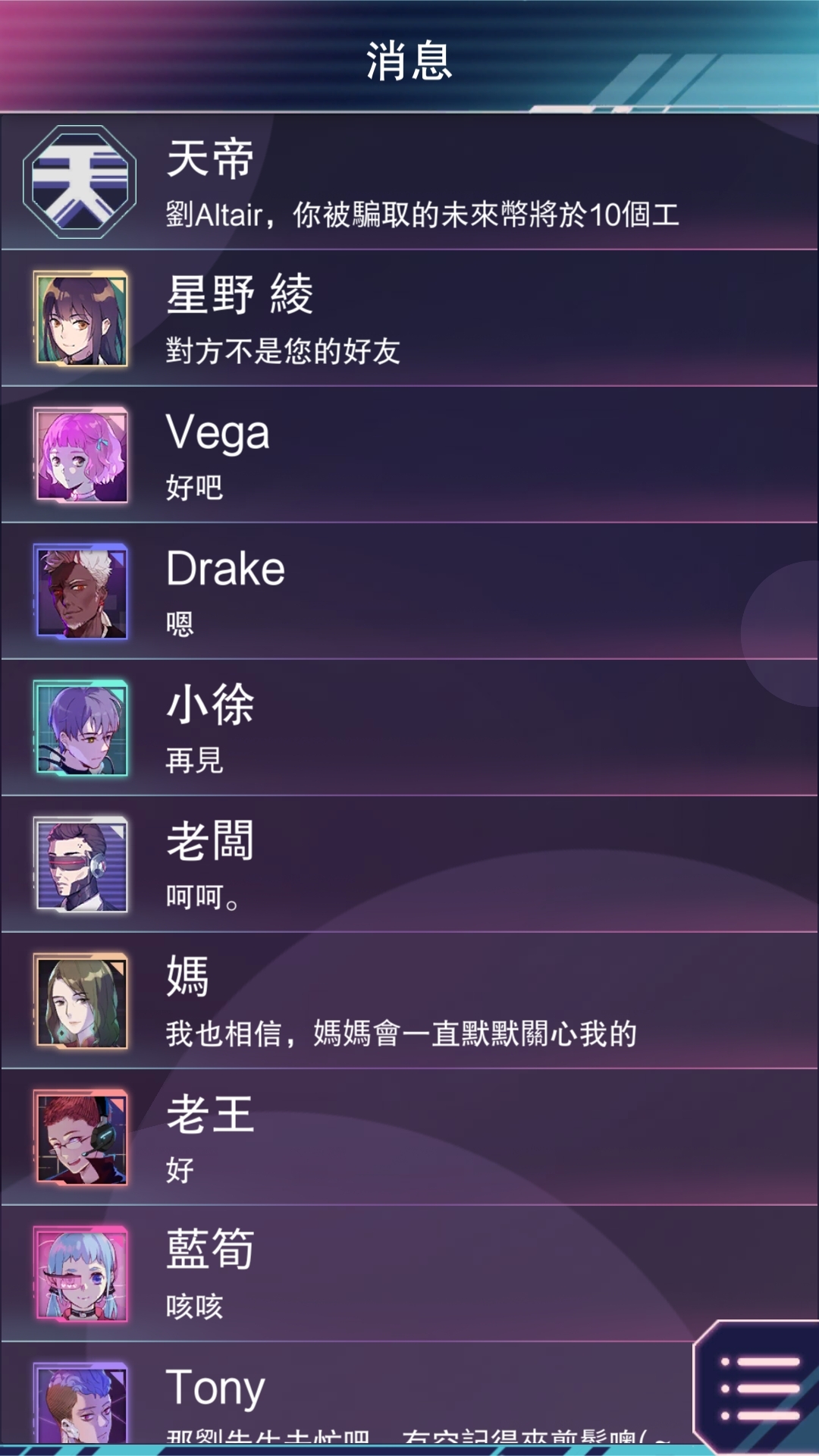Open Drake's chat thread

(x=409, y=591)
